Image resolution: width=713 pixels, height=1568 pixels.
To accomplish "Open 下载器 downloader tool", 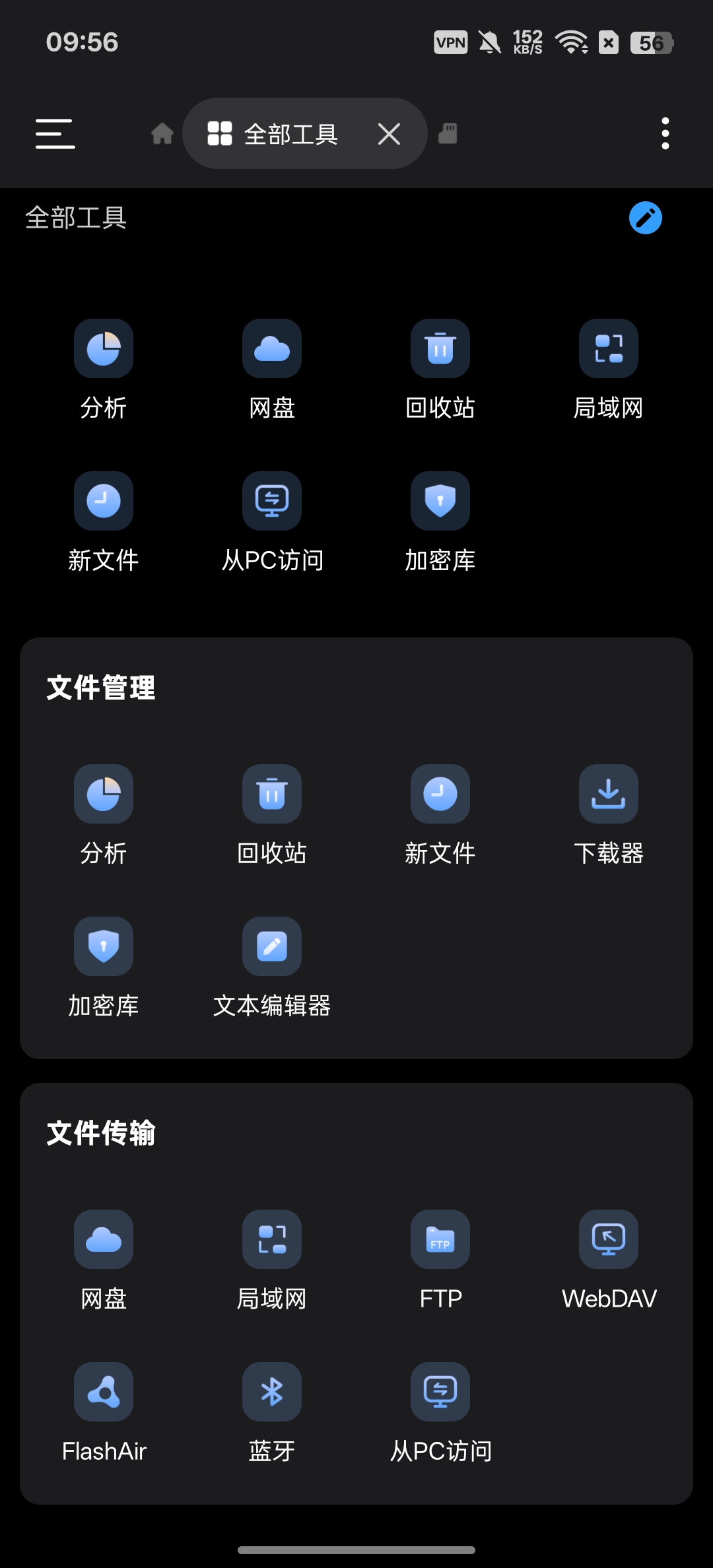I will (x=609, y=816).
